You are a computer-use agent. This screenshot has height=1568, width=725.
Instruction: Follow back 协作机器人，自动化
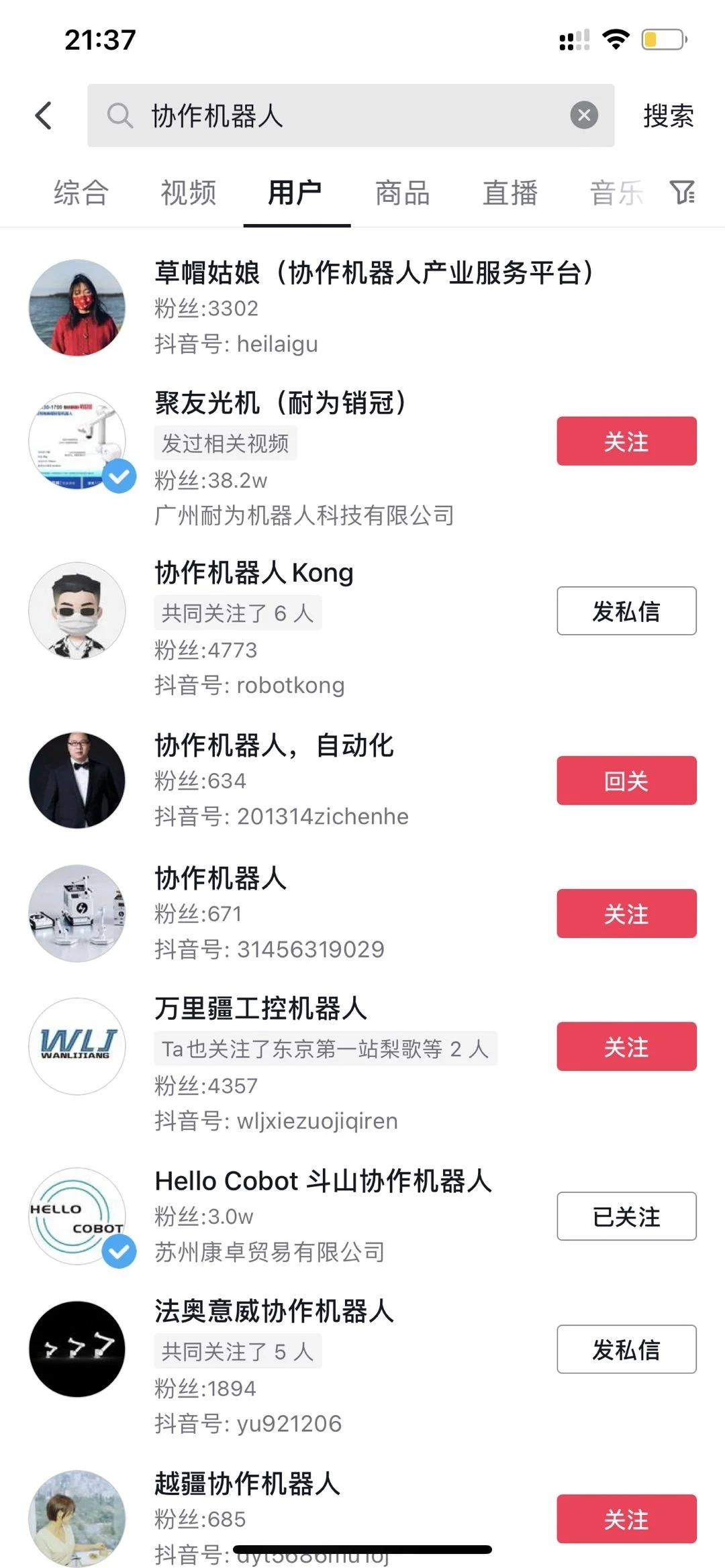tap(626, 780)
